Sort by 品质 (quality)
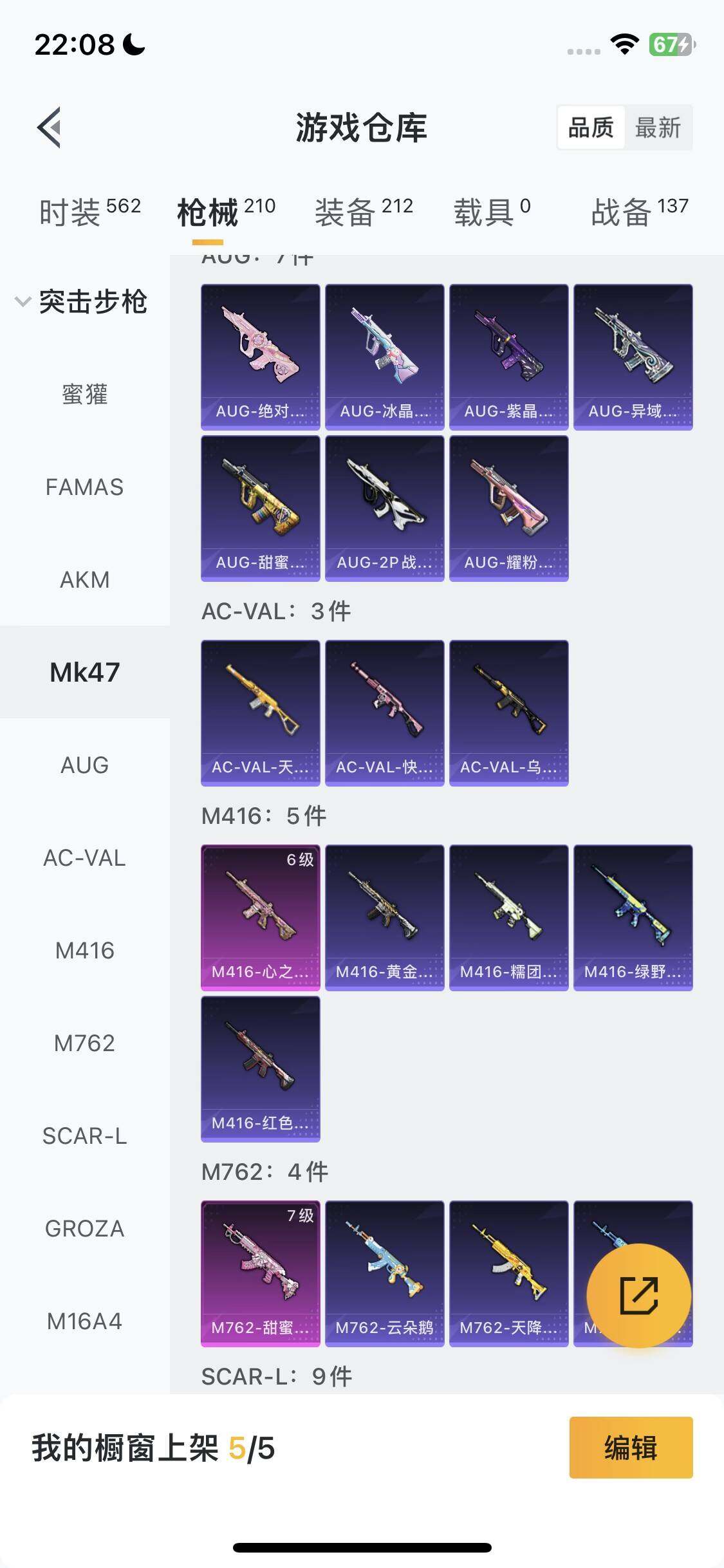724x1568 pixels. [591, 127]
